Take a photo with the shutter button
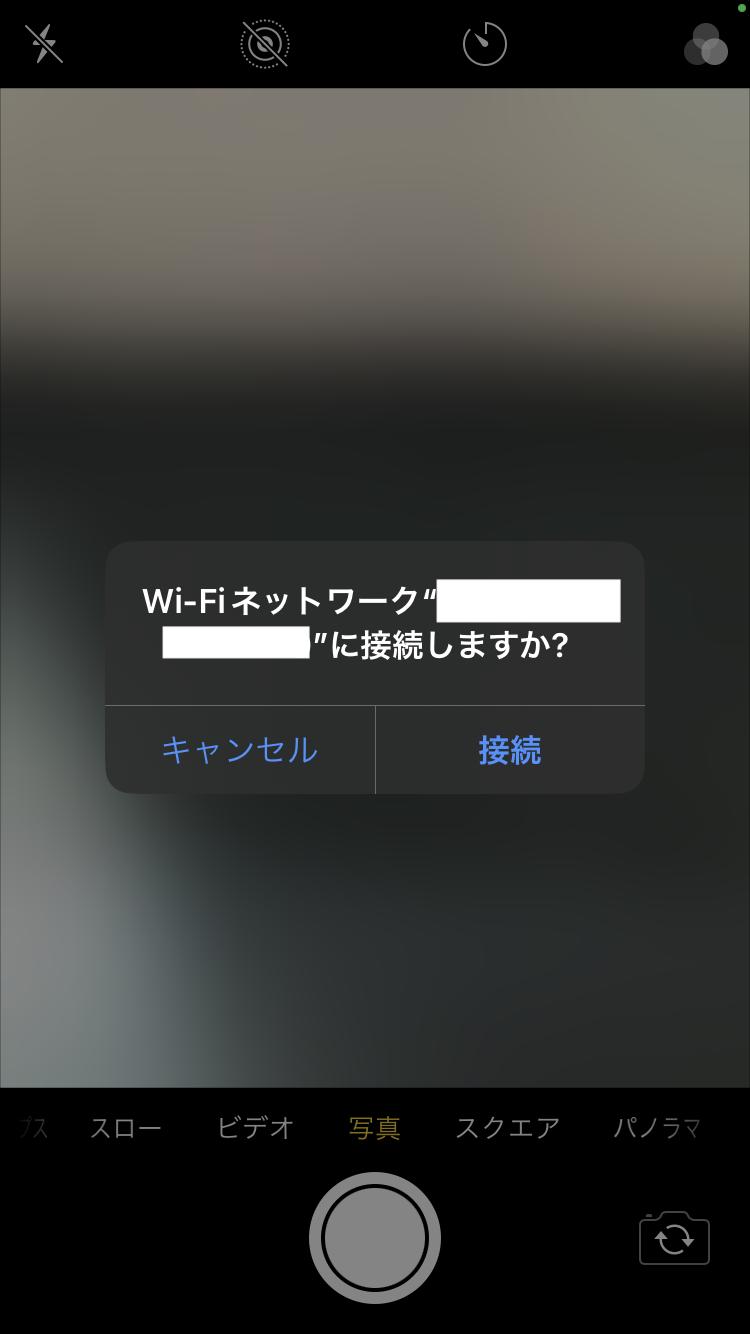This screenshot has height=1334, width=750. click(x=375, y=1238)
